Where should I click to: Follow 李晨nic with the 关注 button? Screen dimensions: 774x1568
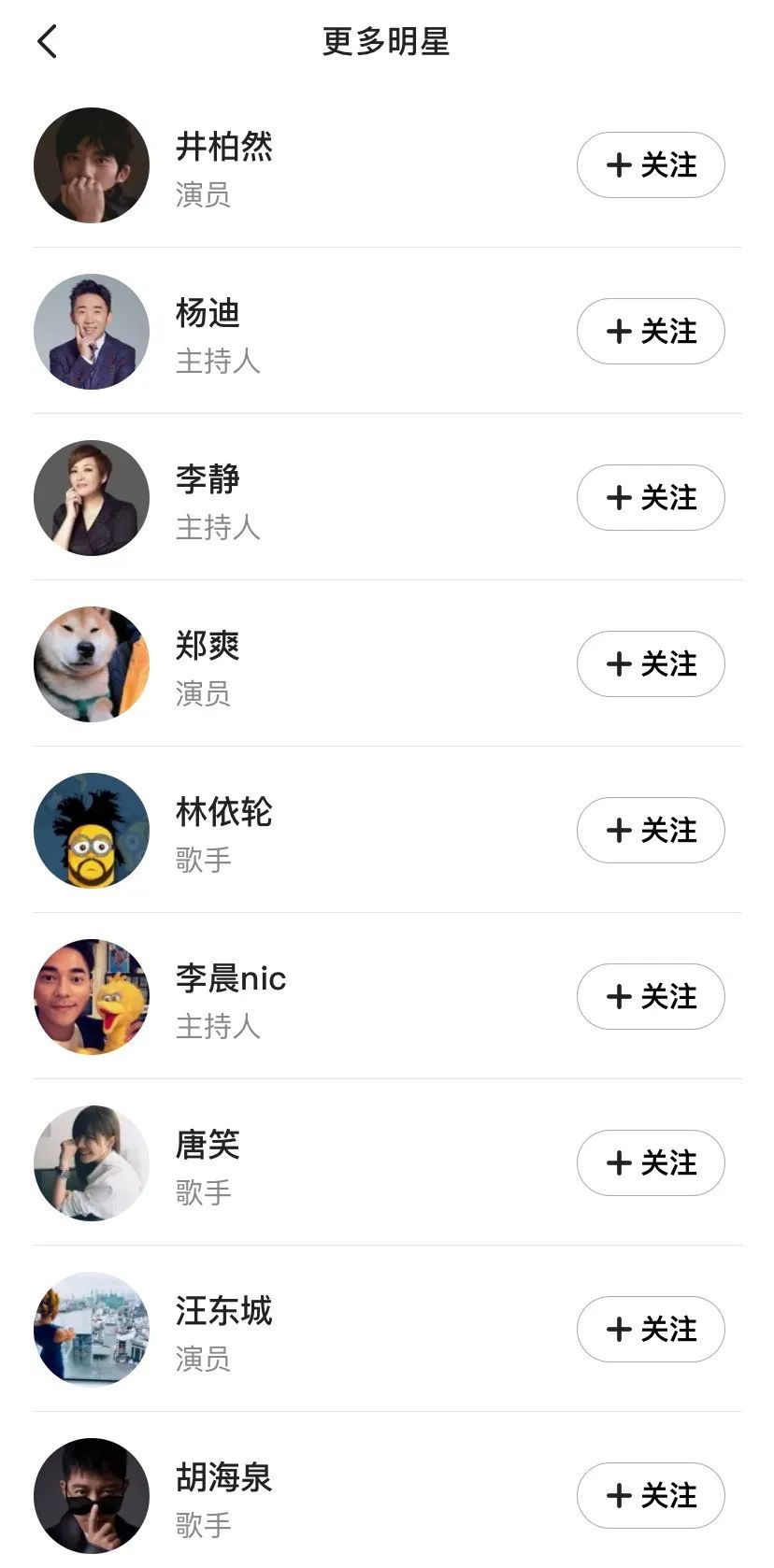(651, 997)
